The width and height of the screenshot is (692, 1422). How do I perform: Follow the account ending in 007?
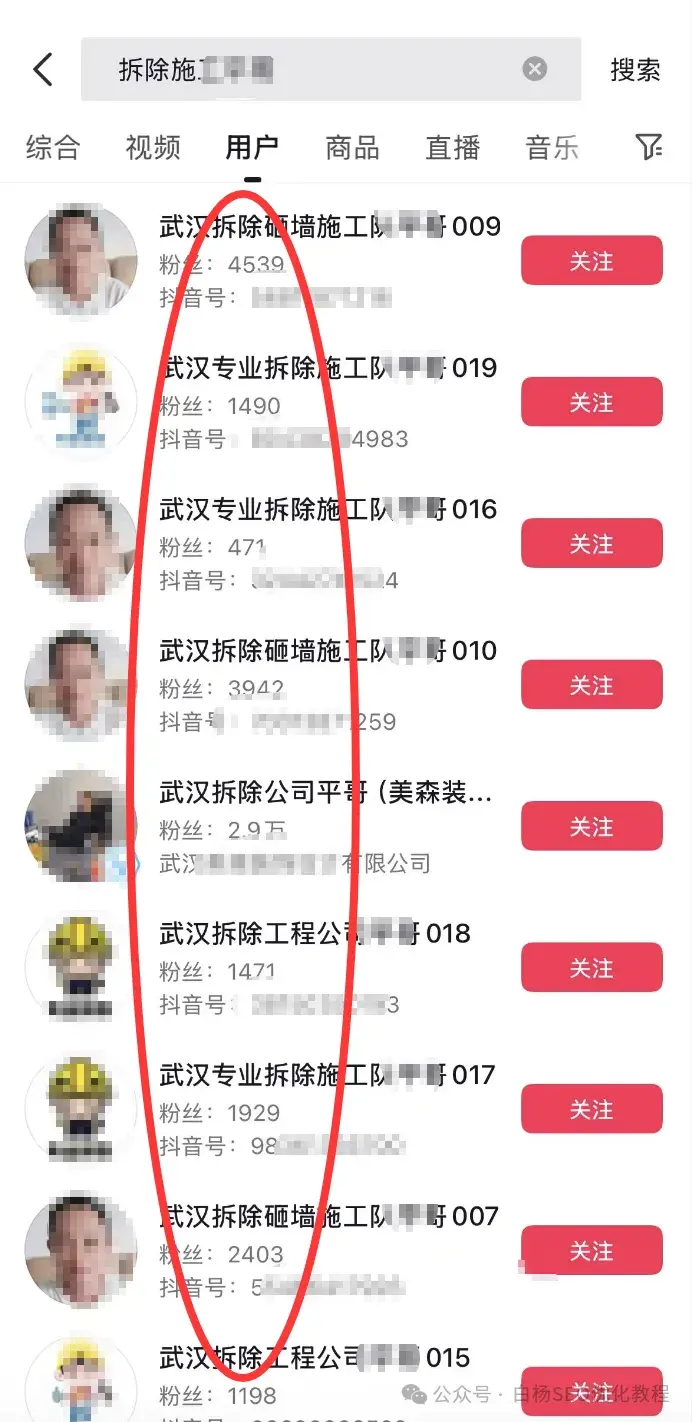(x=591, y=1251)
